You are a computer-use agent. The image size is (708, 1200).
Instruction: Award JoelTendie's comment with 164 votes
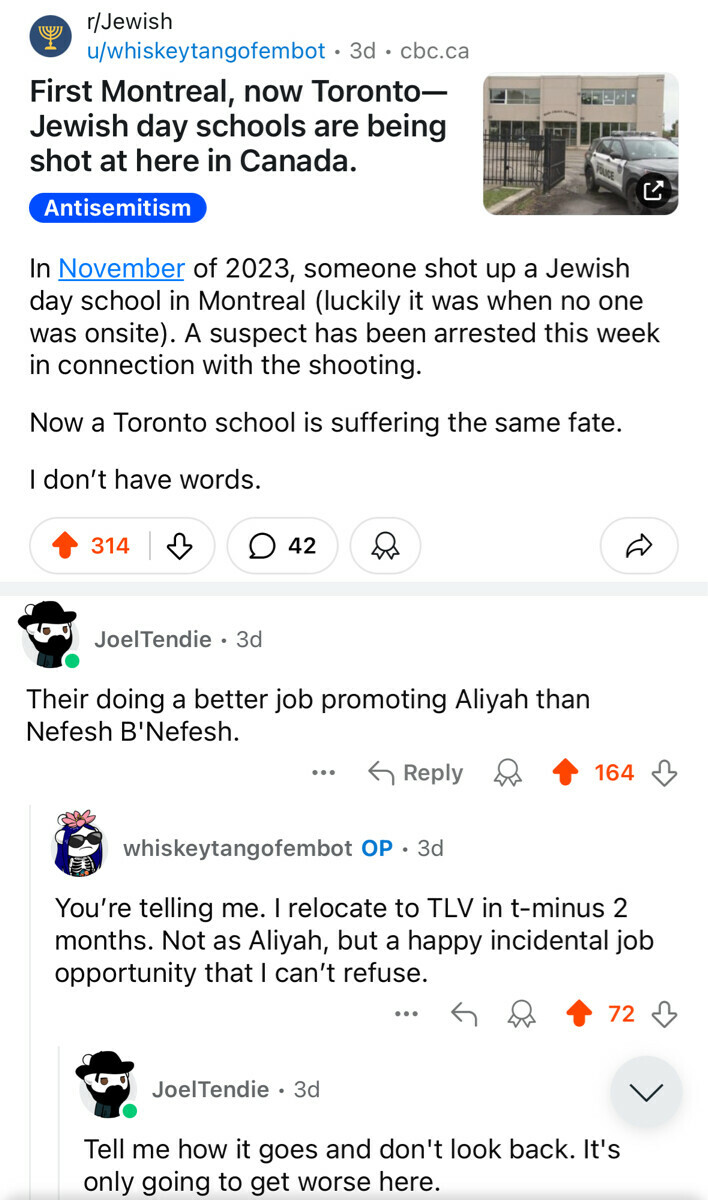pyautogui.click(x=510, y=772)
